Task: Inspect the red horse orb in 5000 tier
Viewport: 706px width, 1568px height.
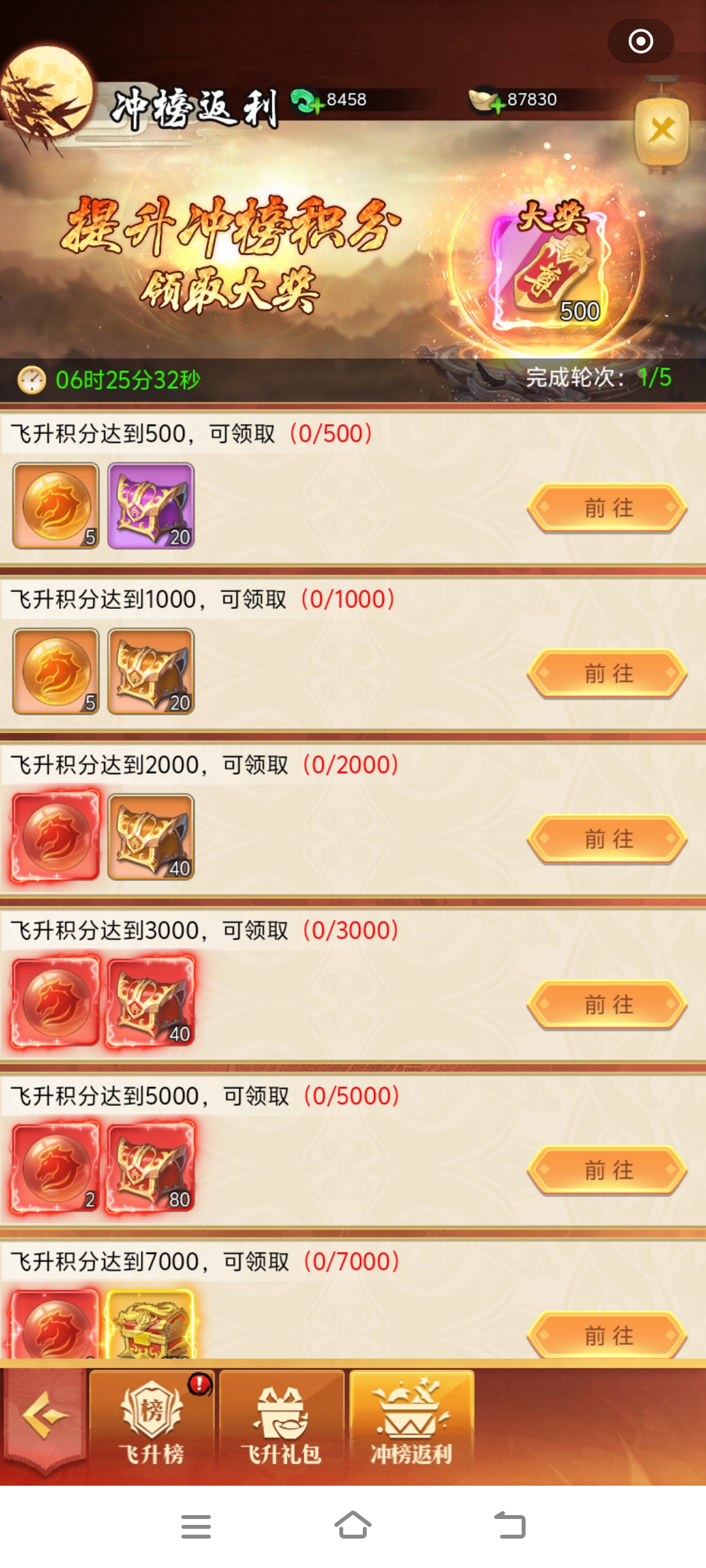Action: (56, 1168)
